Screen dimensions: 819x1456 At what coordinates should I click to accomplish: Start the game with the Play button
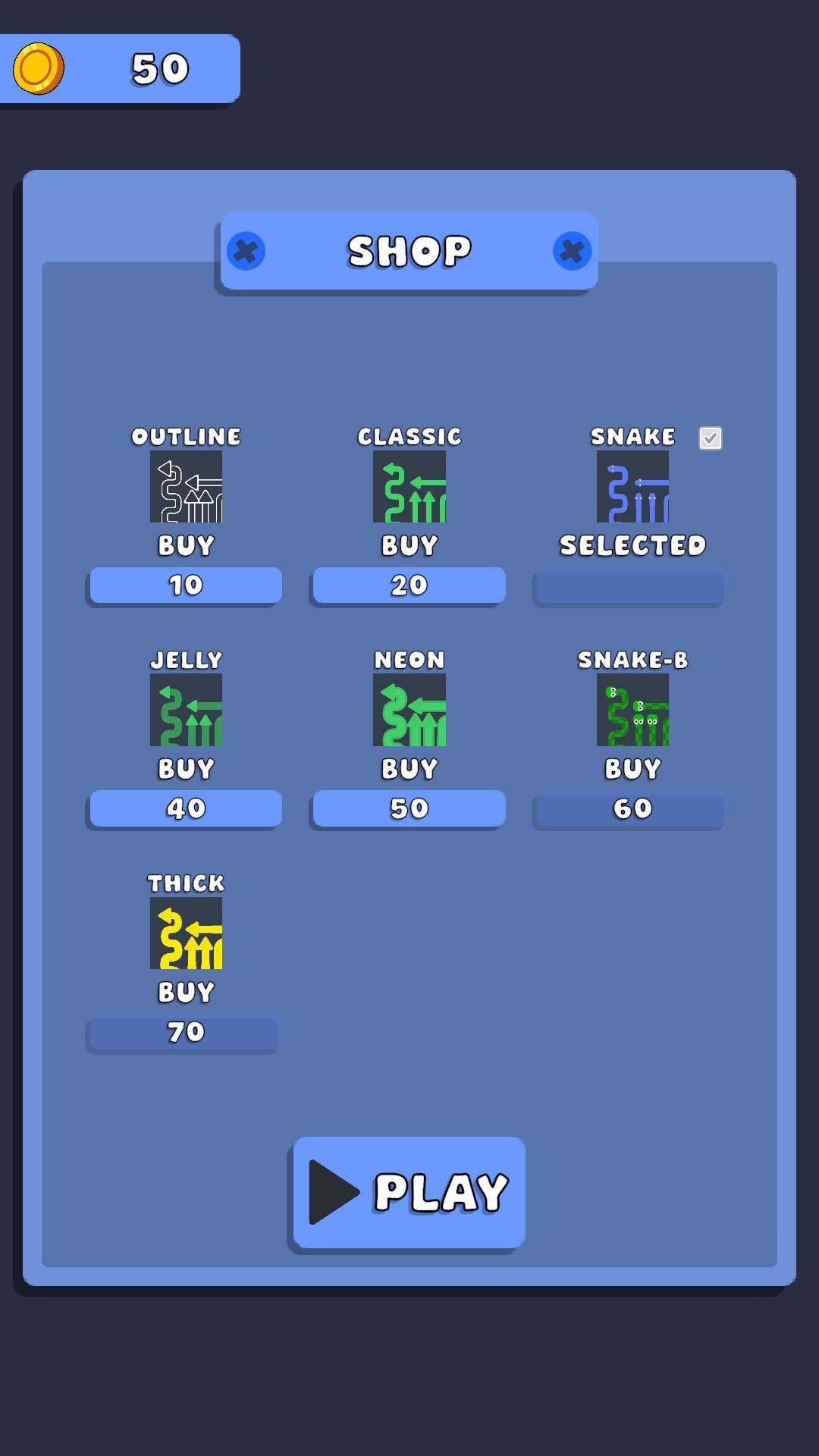click(409, 1191)
